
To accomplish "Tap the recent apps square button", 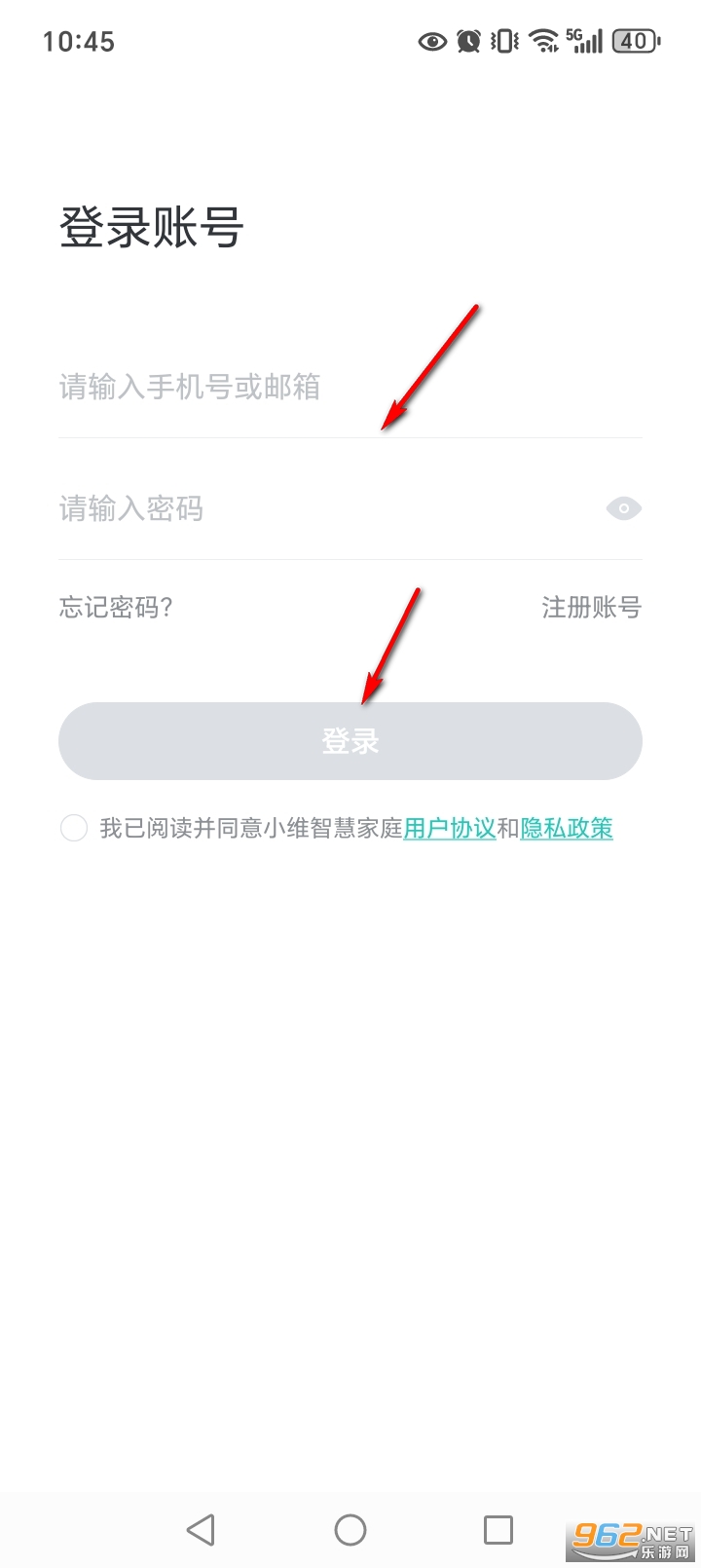I will tap(498, 1529).
